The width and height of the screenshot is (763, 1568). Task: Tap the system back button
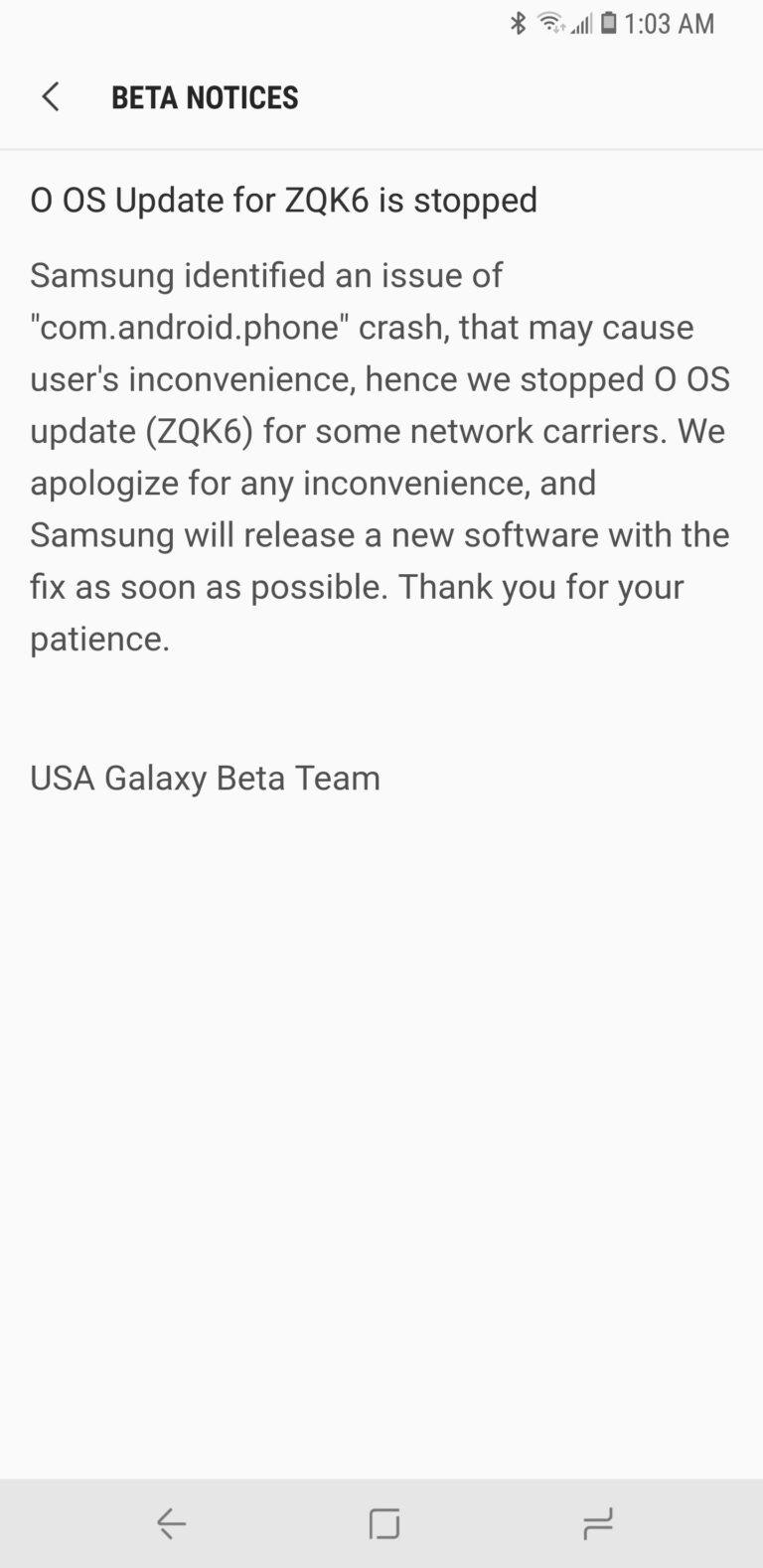click(x=171, y=1522)
